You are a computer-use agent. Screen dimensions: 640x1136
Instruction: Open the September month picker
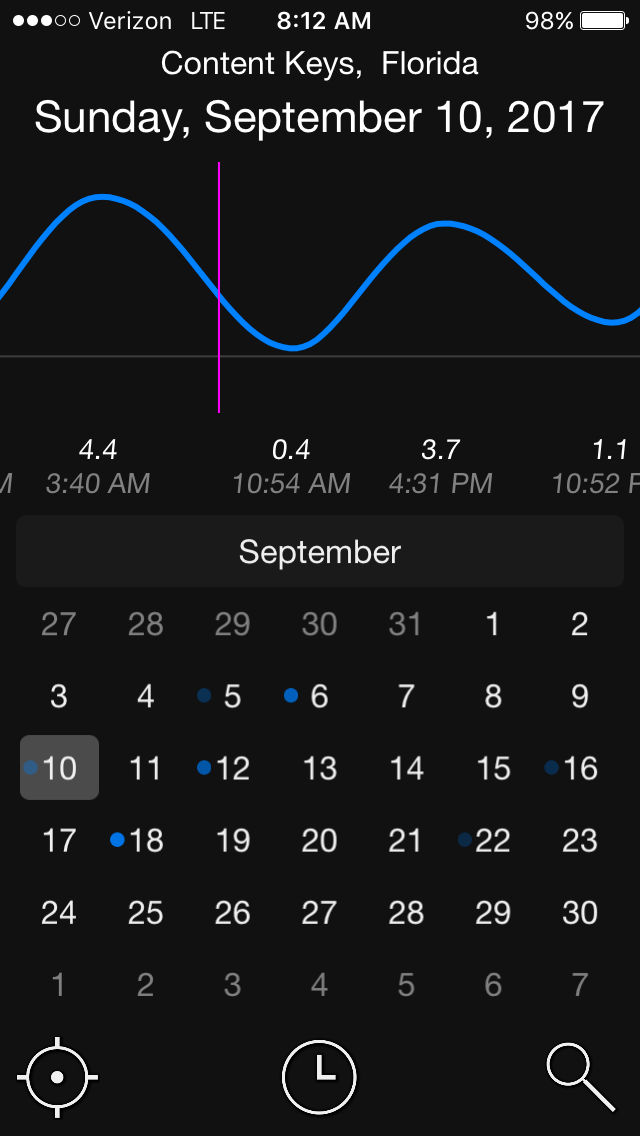[320, 552]
